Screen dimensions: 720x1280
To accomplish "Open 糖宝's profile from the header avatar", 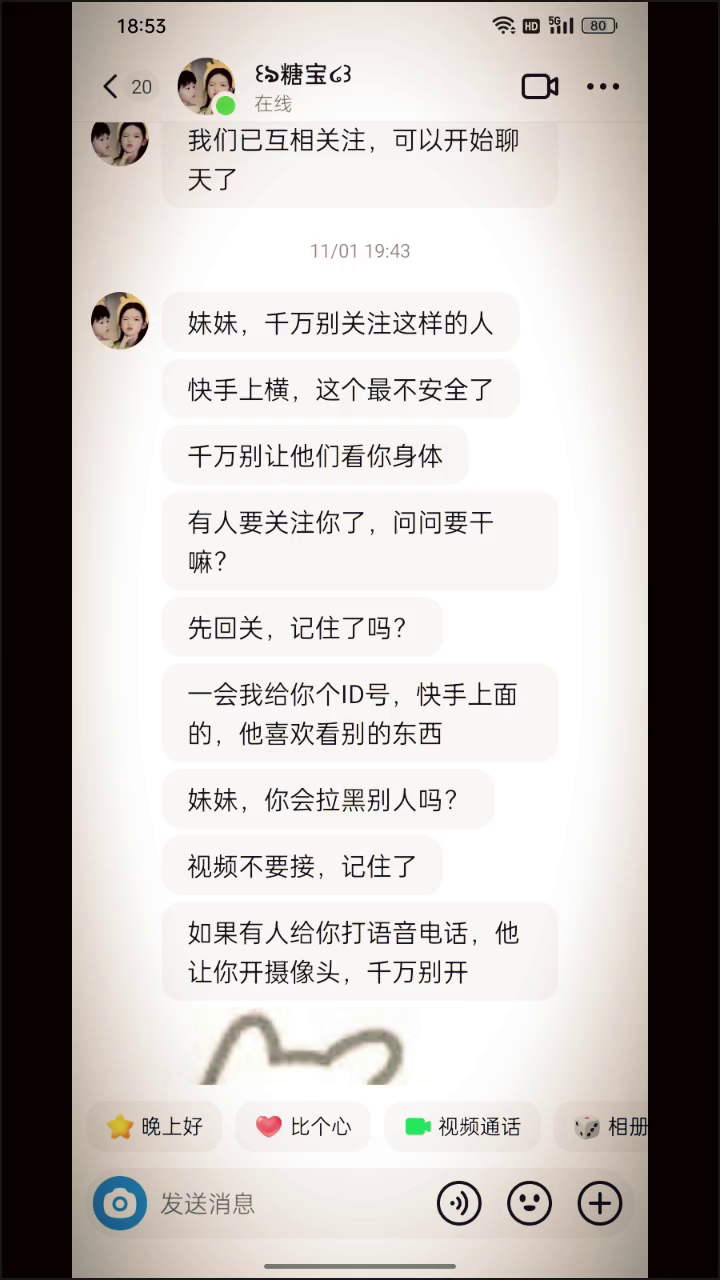I will tap(206, 86).
